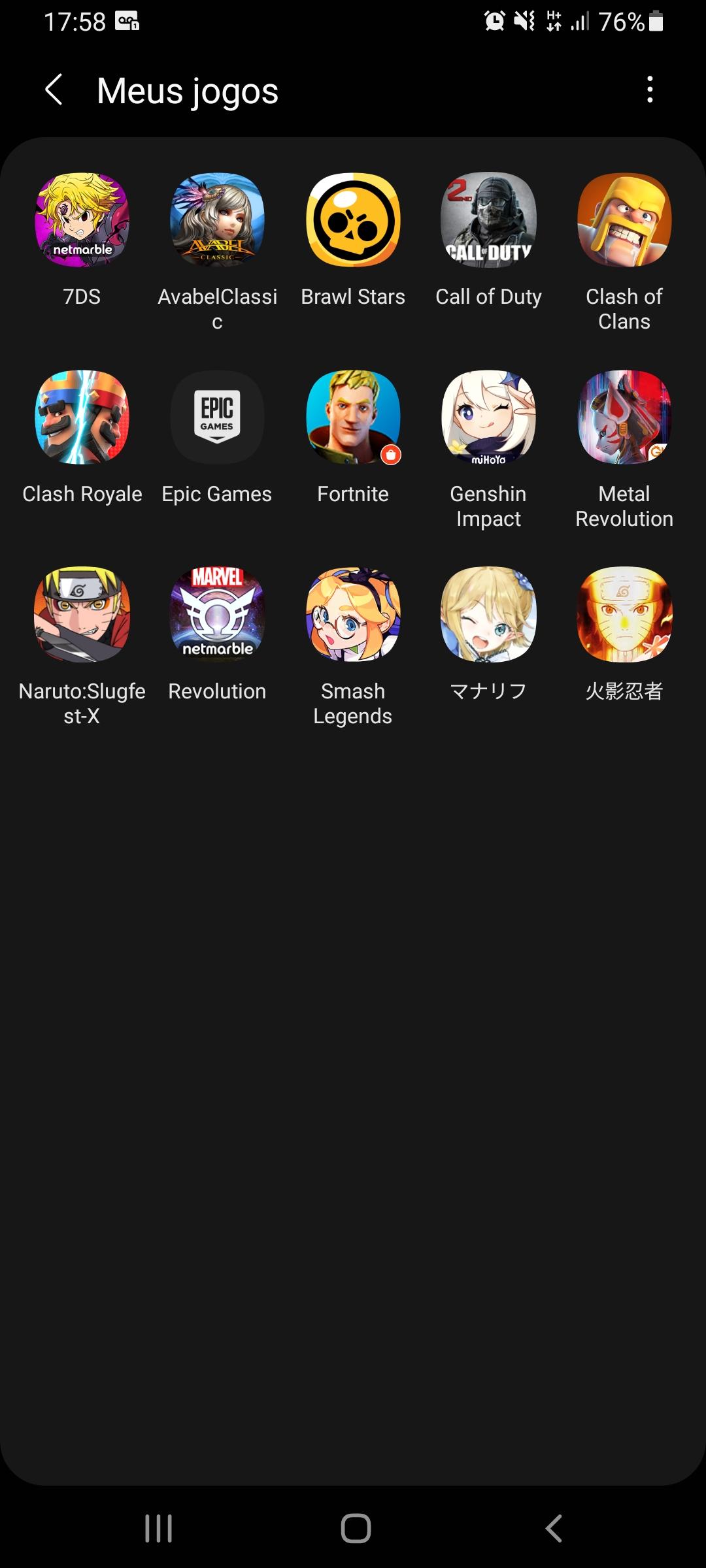Launch Smash Legends

(353, 615)
